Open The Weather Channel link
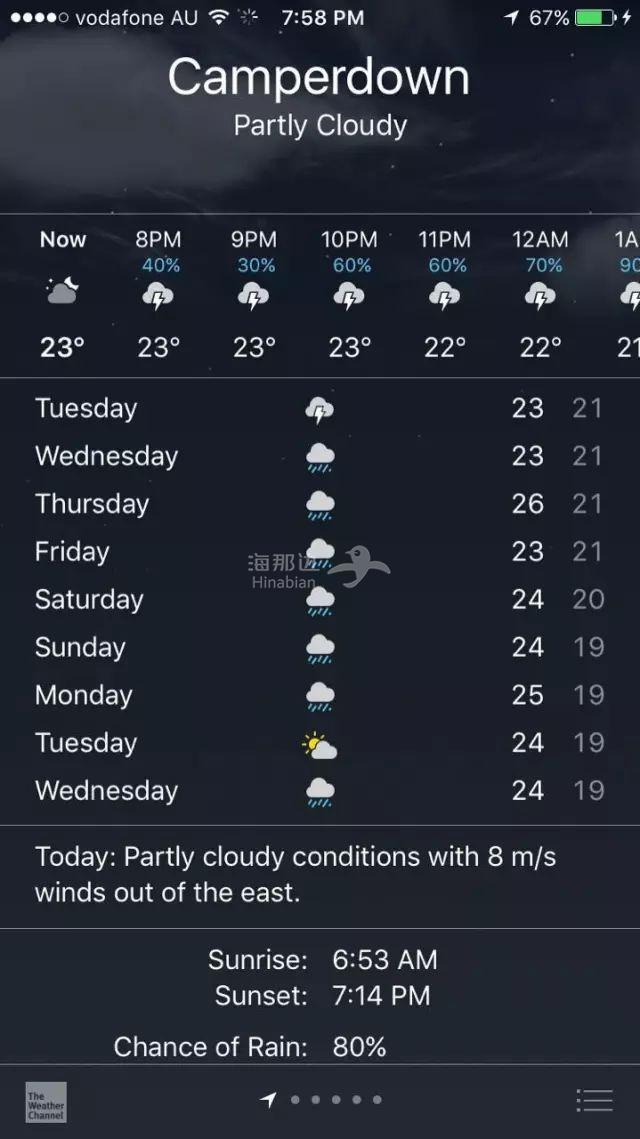The height and width of the screenshot is (1139, 640). [46, 1101]
